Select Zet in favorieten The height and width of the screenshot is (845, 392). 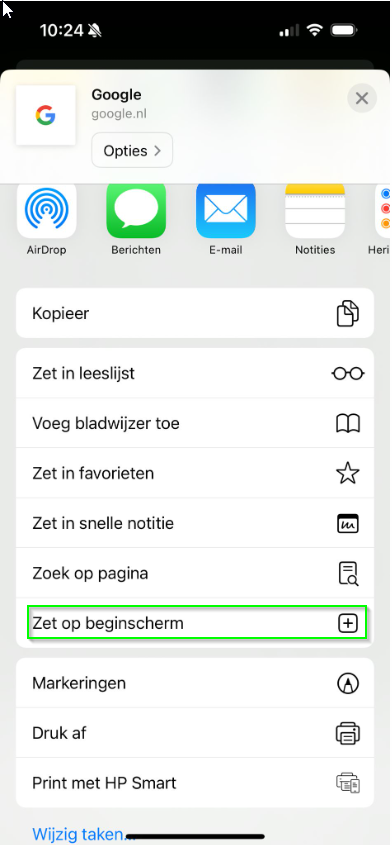coord(195,473)
